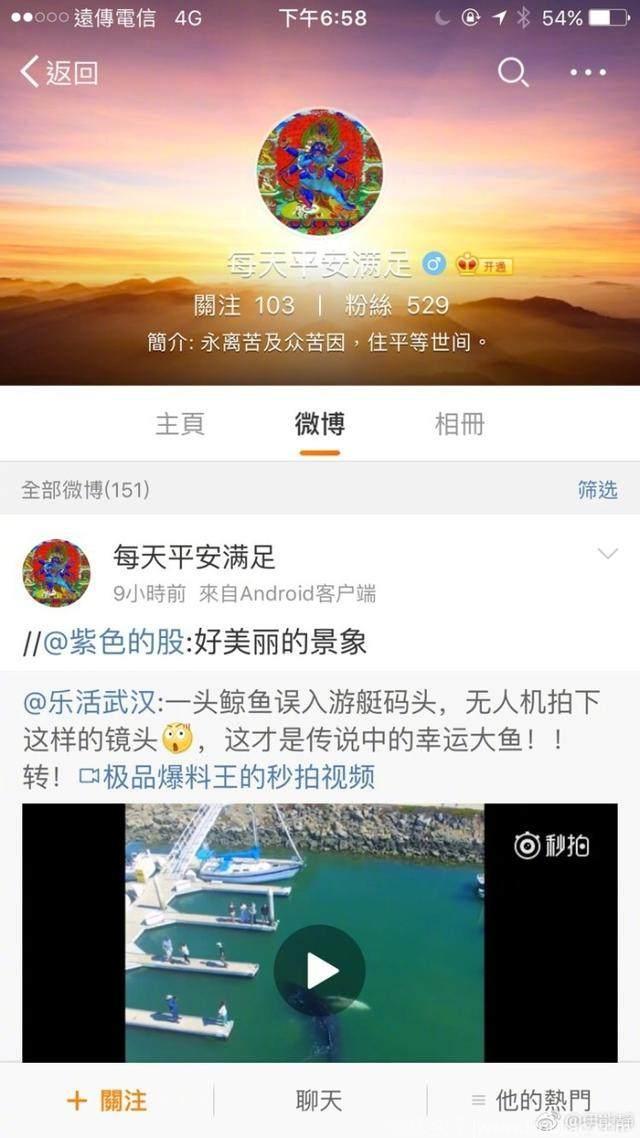The width and height of the screenshot is (640, 1138).
Task: Switch to the 主頁 tab
Action: point(180,424)
